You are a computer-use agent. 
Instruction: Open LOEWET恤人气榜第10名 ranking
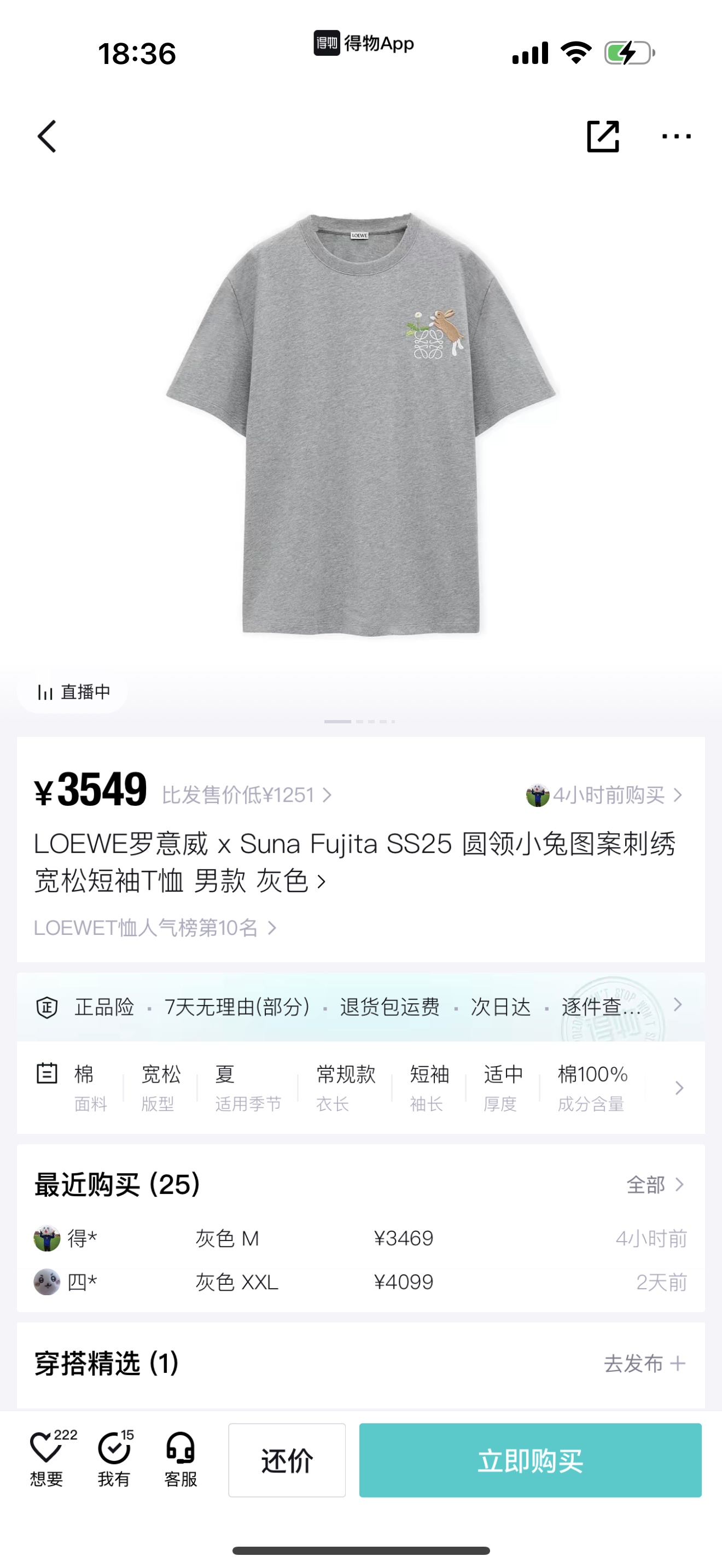point(155,928)
